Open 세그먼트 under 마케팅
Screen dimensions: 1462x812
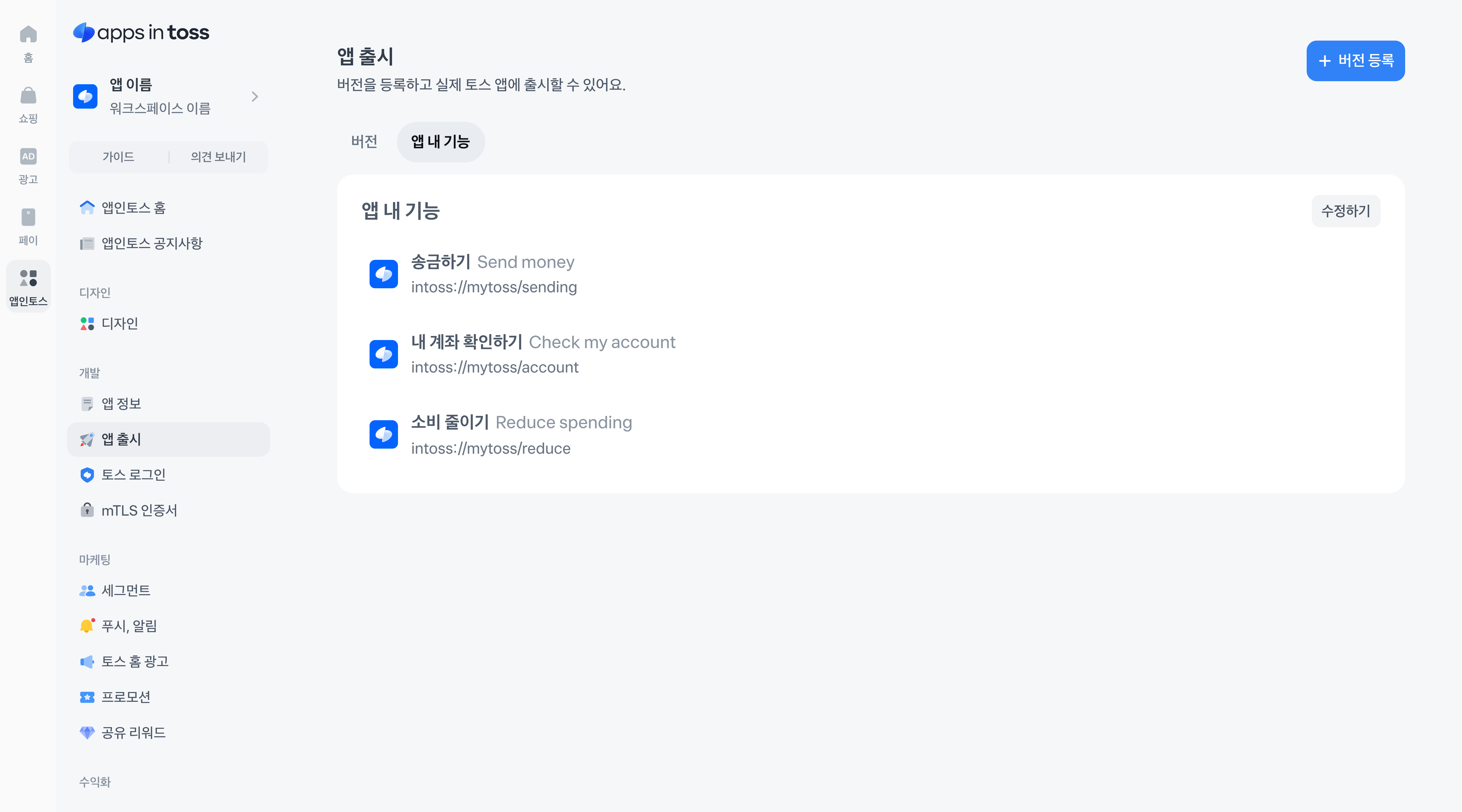[x=126, y=591]
